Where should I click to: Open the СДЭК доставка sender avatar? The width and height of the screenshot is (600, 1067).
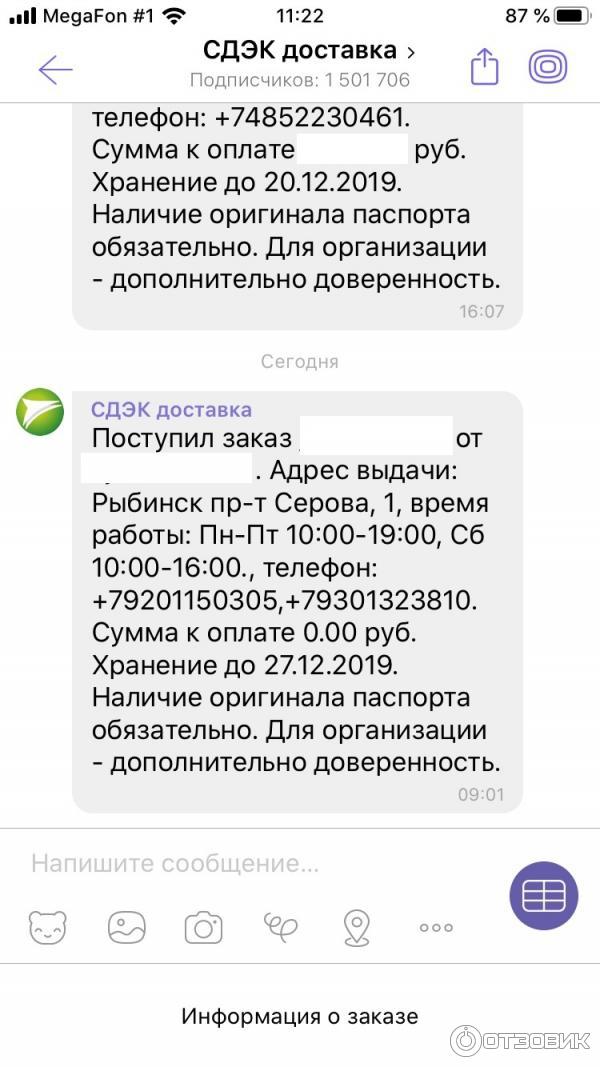point(40,411)
